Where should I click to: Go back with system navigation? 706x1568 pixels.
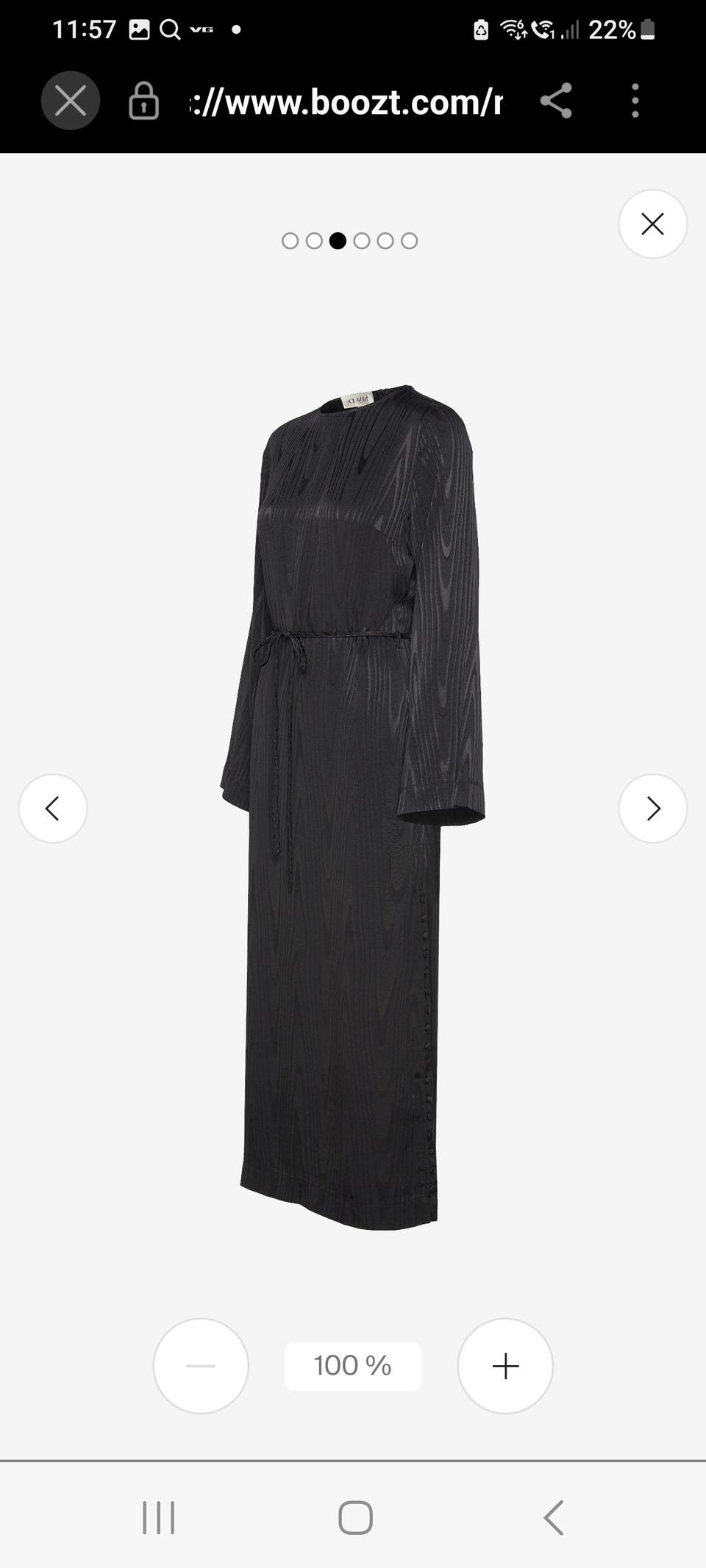tap(553, 1517)
